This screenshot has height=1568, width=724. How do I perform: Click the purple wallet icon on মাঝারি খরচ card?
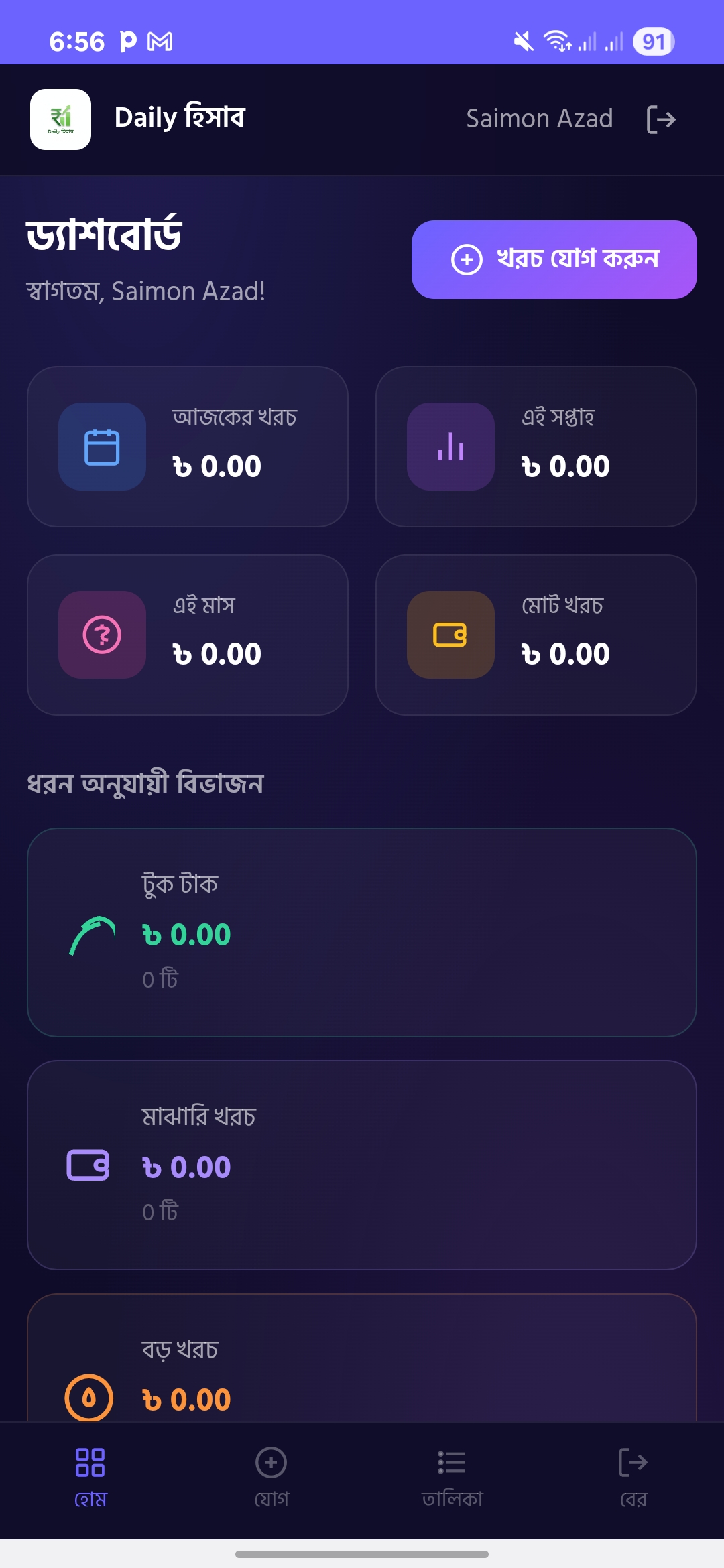pos(87,1165)
